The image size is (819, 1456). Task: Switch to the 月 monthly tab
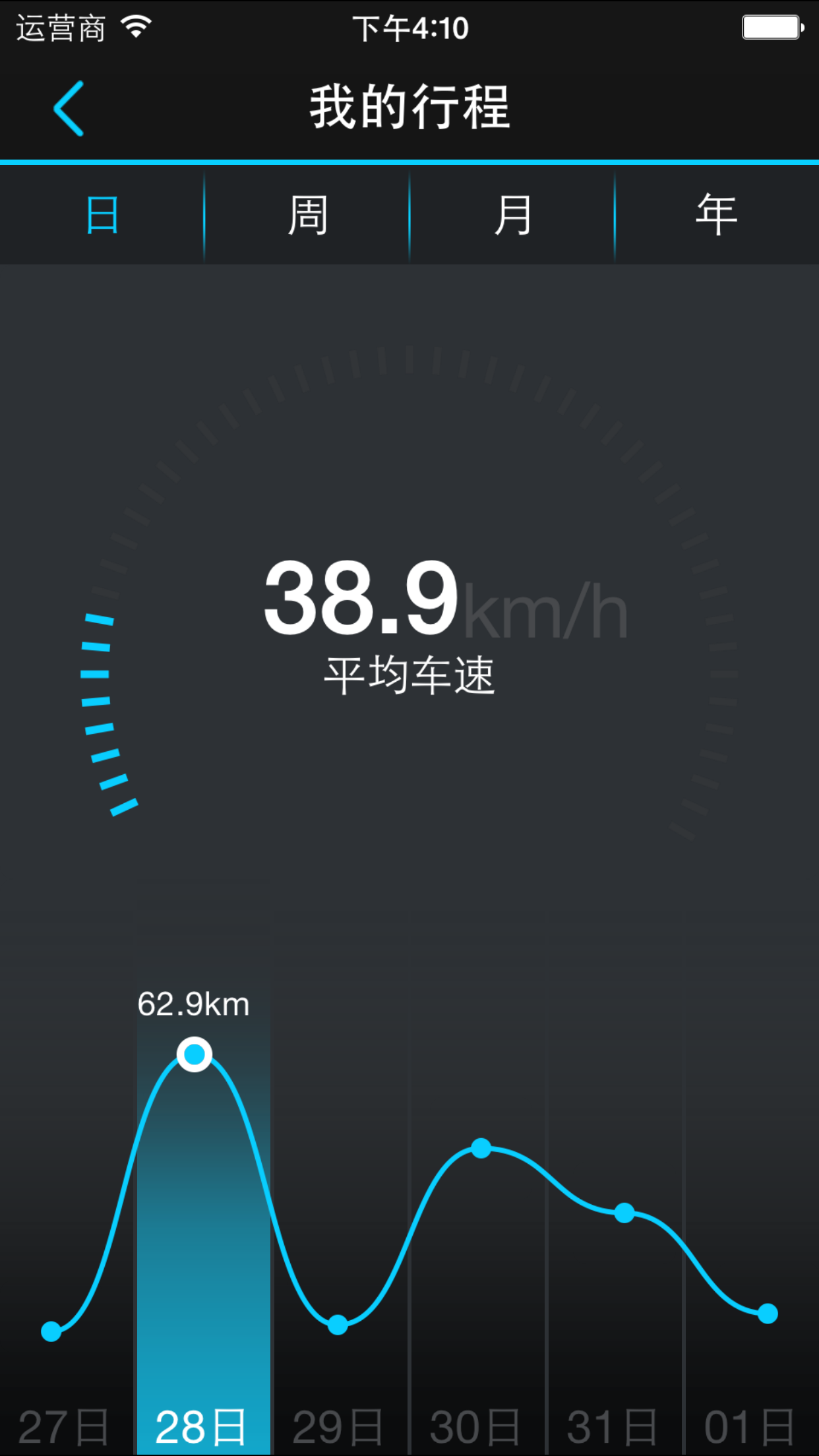[512, 215]
